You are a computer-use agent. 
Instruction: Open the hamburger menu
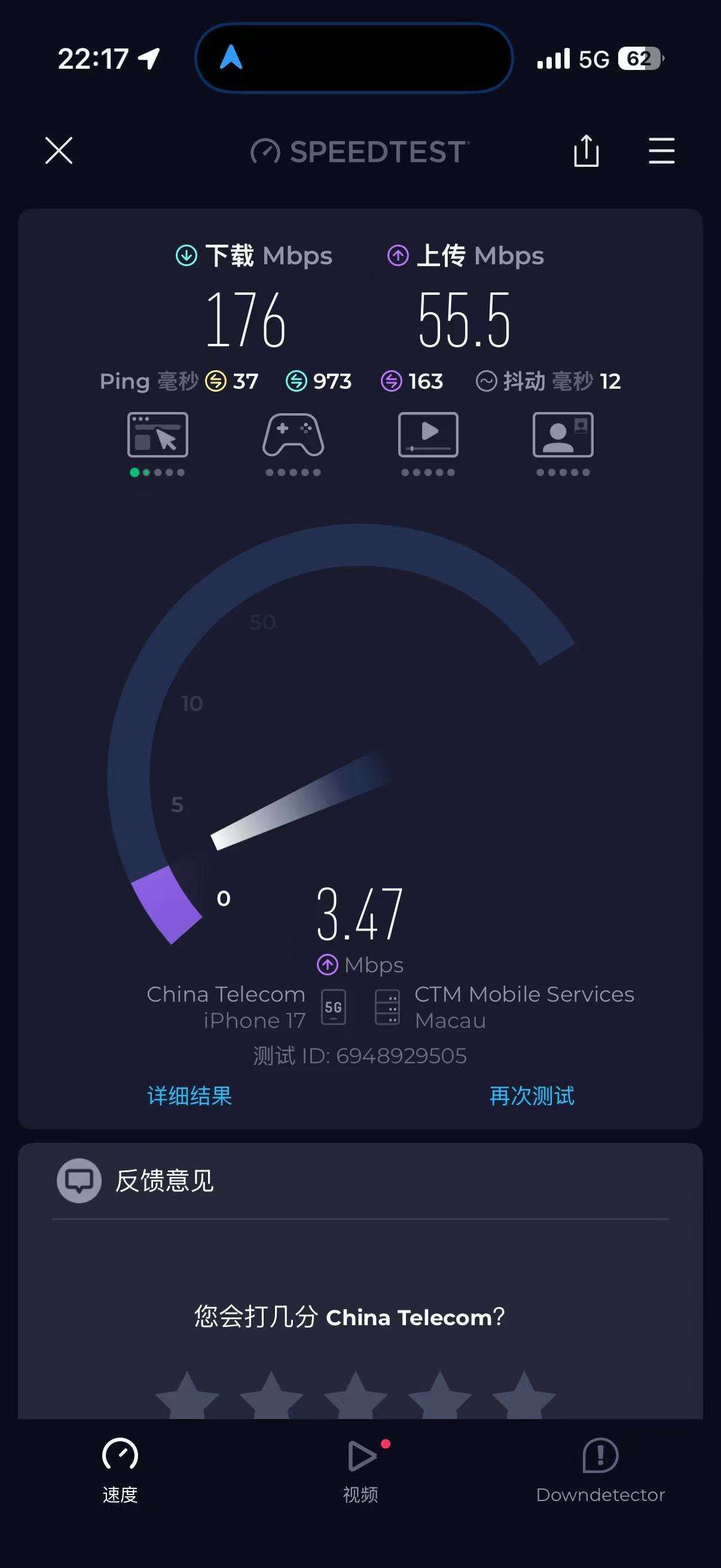661,150
